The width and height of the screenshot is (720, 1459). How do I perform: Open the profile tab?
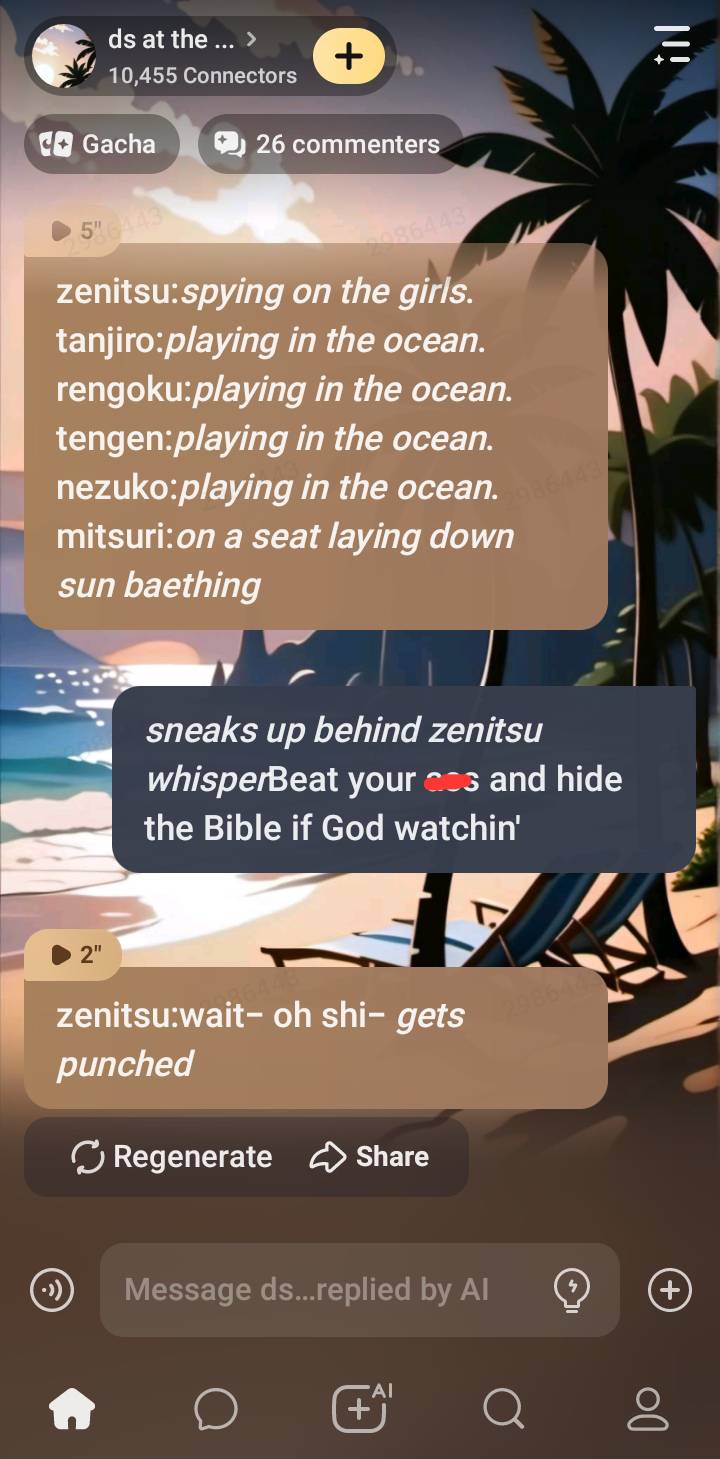click(647, 1409)
